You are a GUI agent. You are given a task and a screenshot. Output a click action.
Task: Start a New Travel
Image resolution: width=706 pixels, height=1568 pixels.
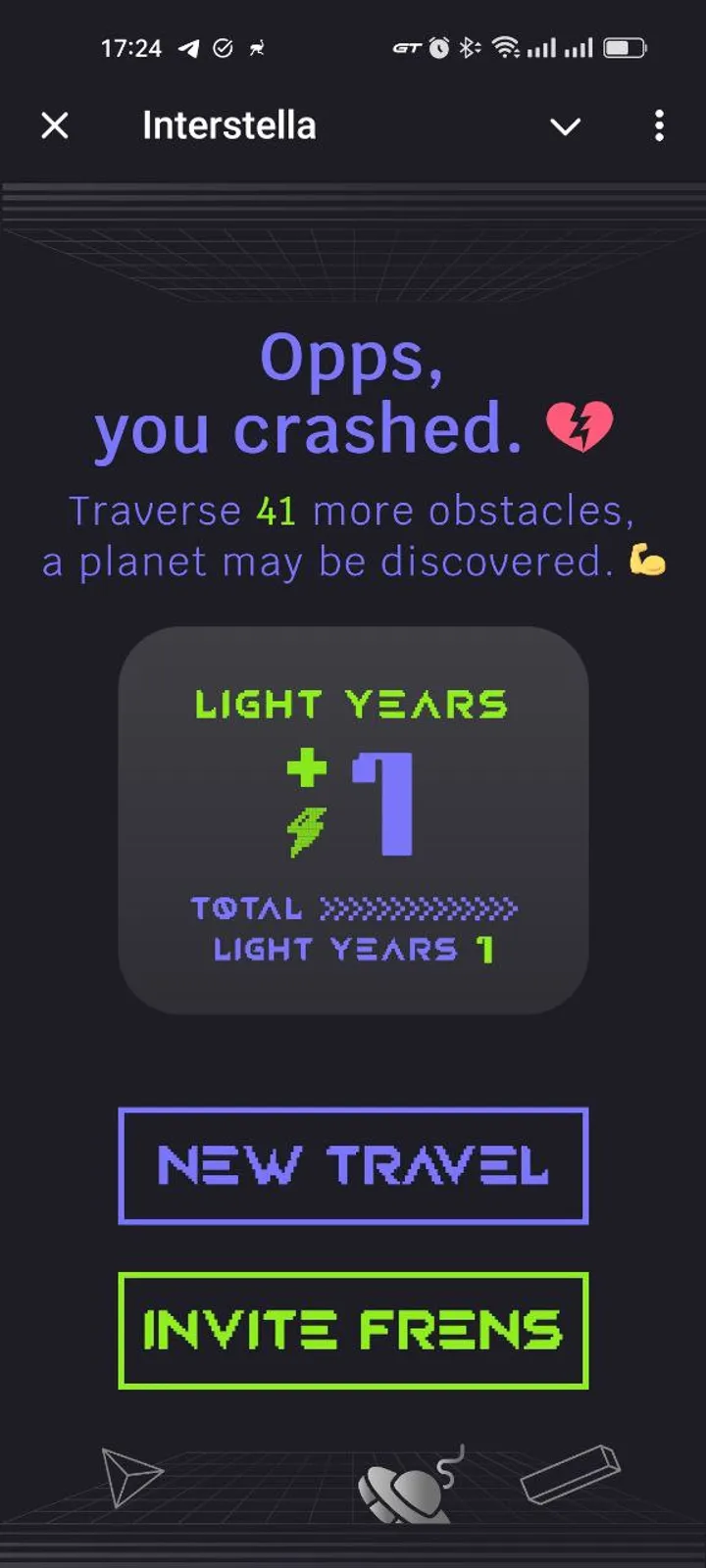pyautogui.click(x=353, y=1166)
